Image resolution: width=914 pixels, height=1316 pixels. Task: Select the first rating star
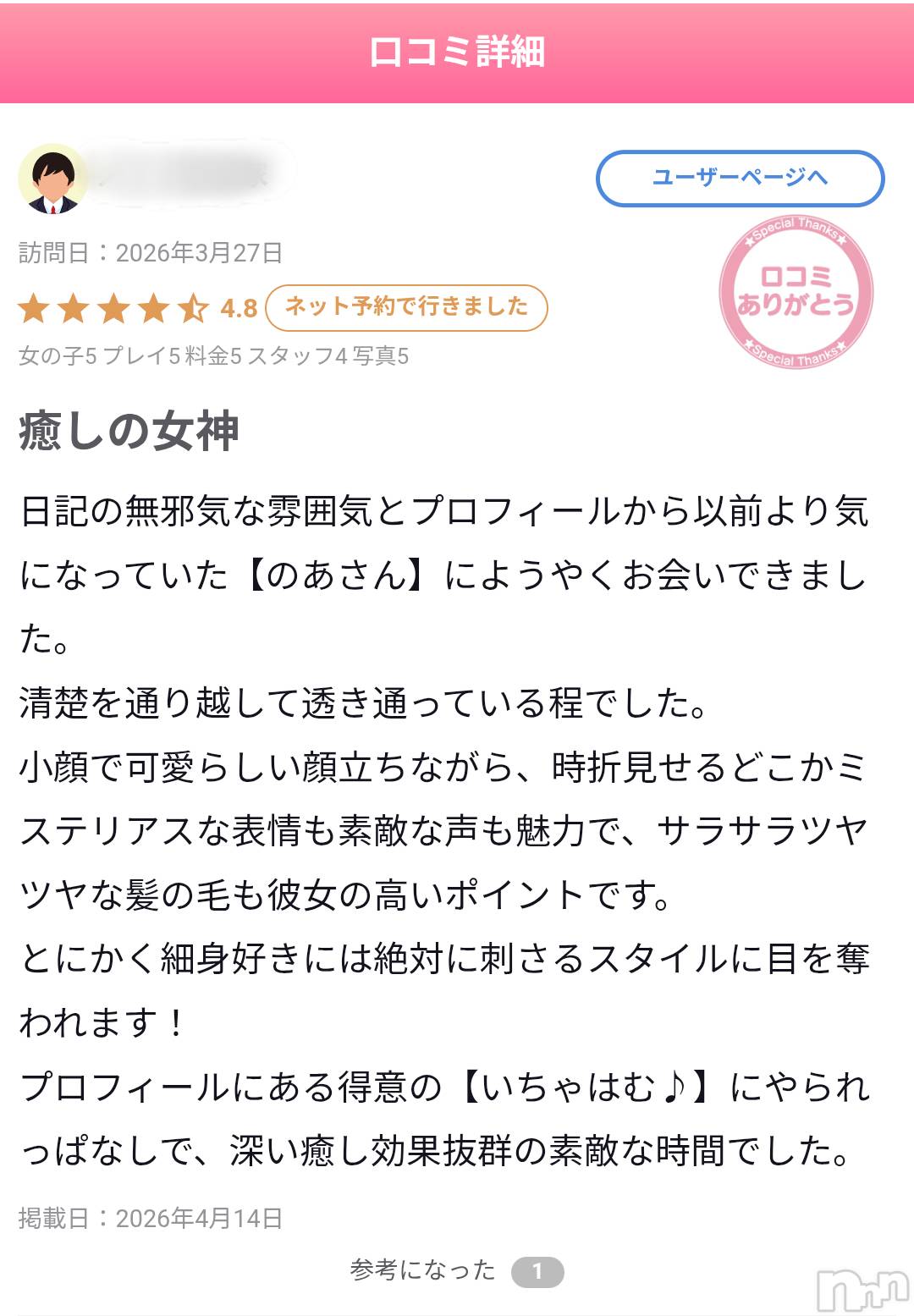click(34, 307)
